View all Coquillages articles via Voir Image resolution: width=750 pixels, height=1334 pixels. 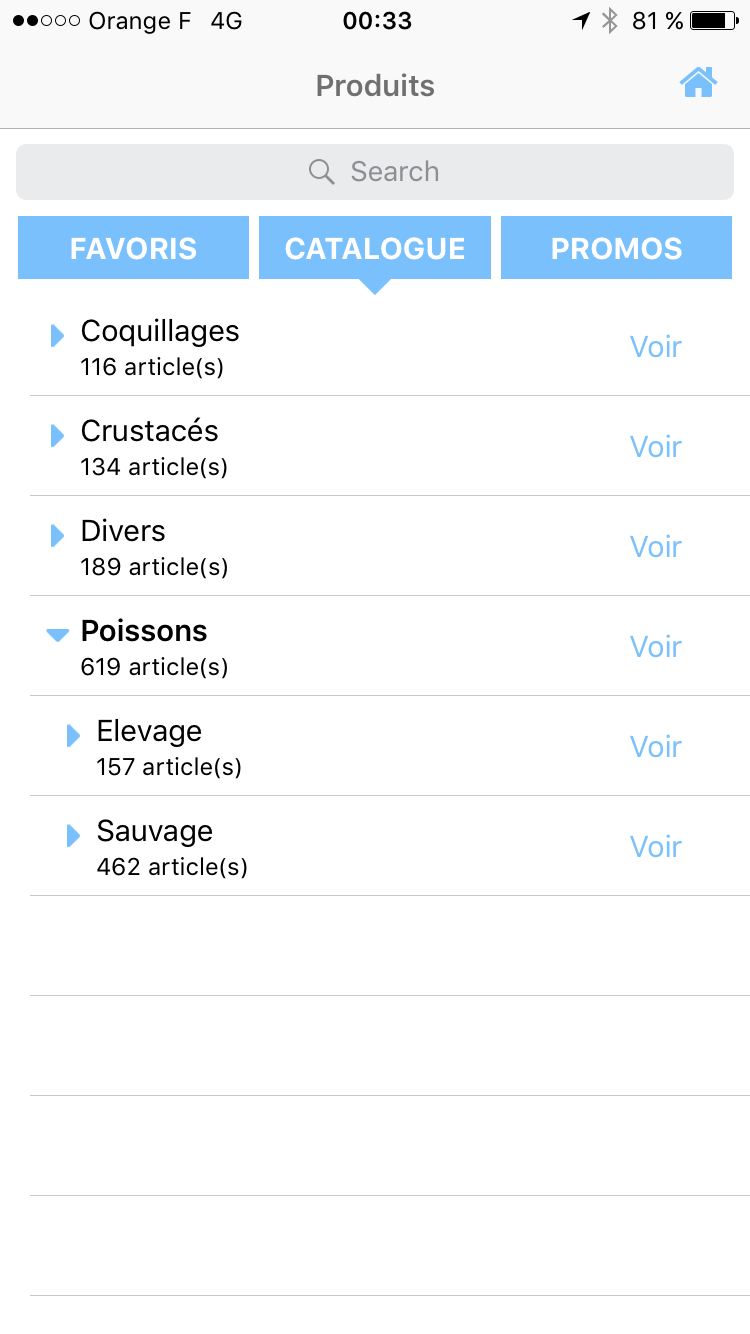coord(656,347)
